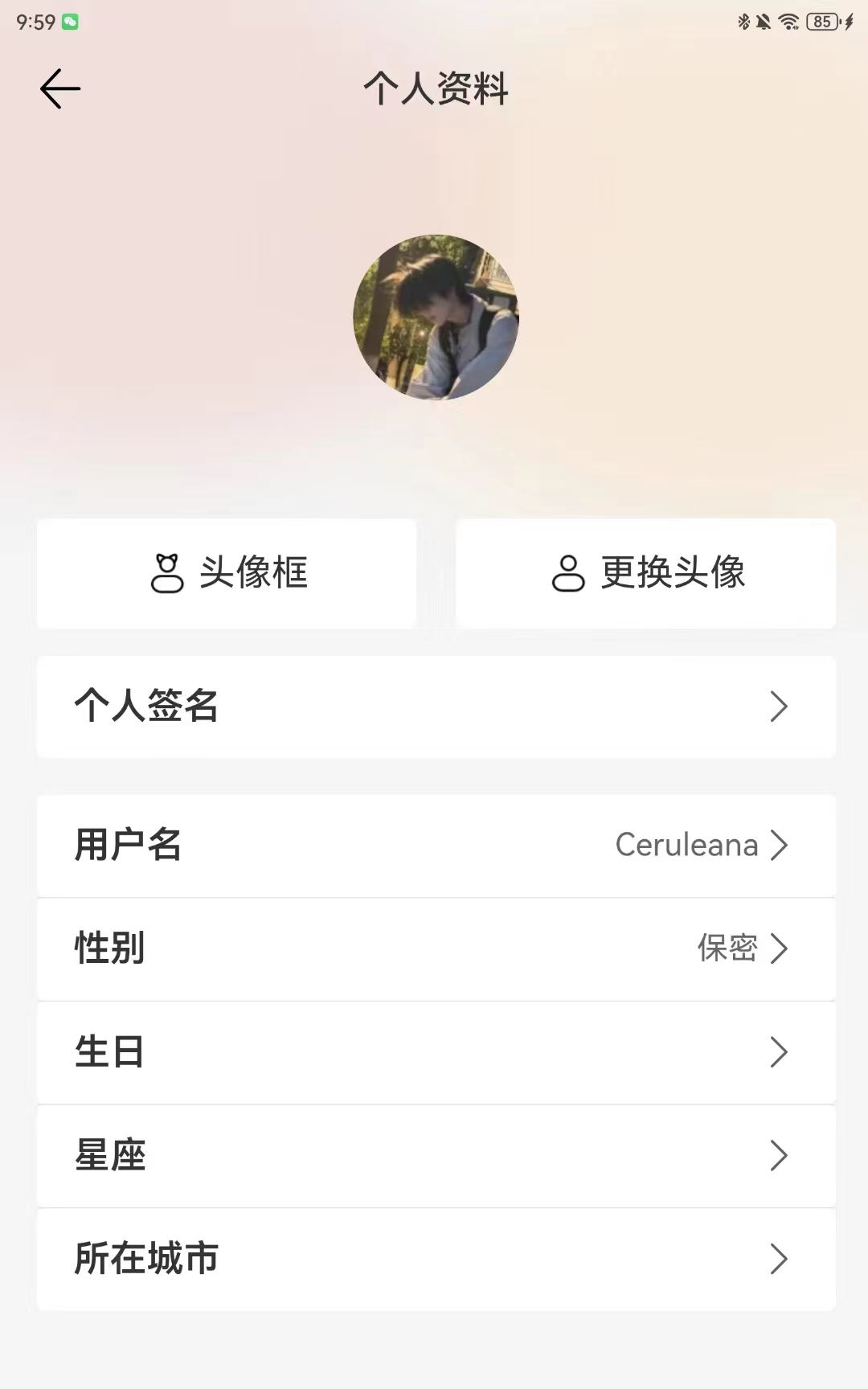This screenshot has height=1389, width=868.
Task: Tap the profile avatar picture
Action: click(436, 317)
